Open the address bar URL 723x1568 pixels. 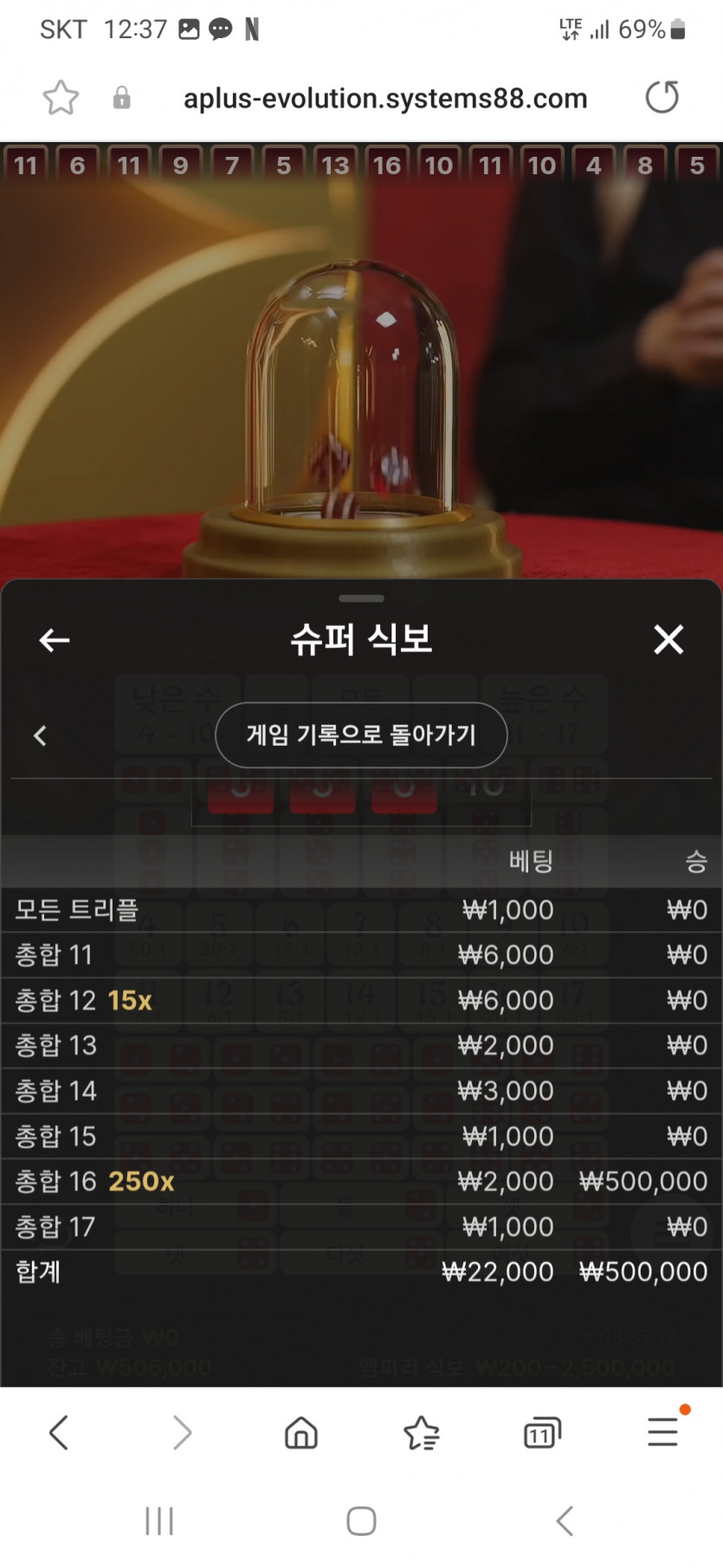[385, 98]
